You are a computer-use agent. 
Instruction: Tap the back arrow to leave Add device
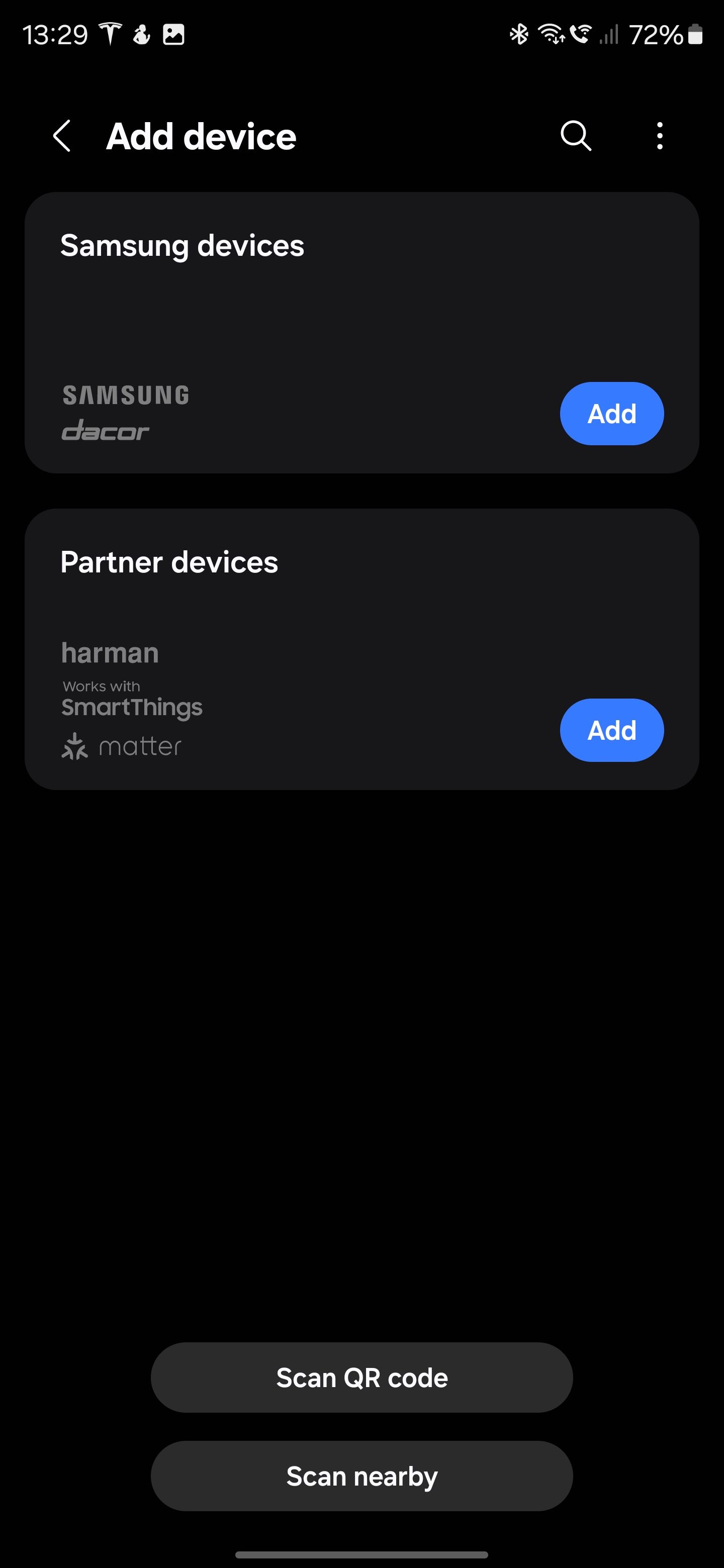pyautogui.click(x=62, y=136)
